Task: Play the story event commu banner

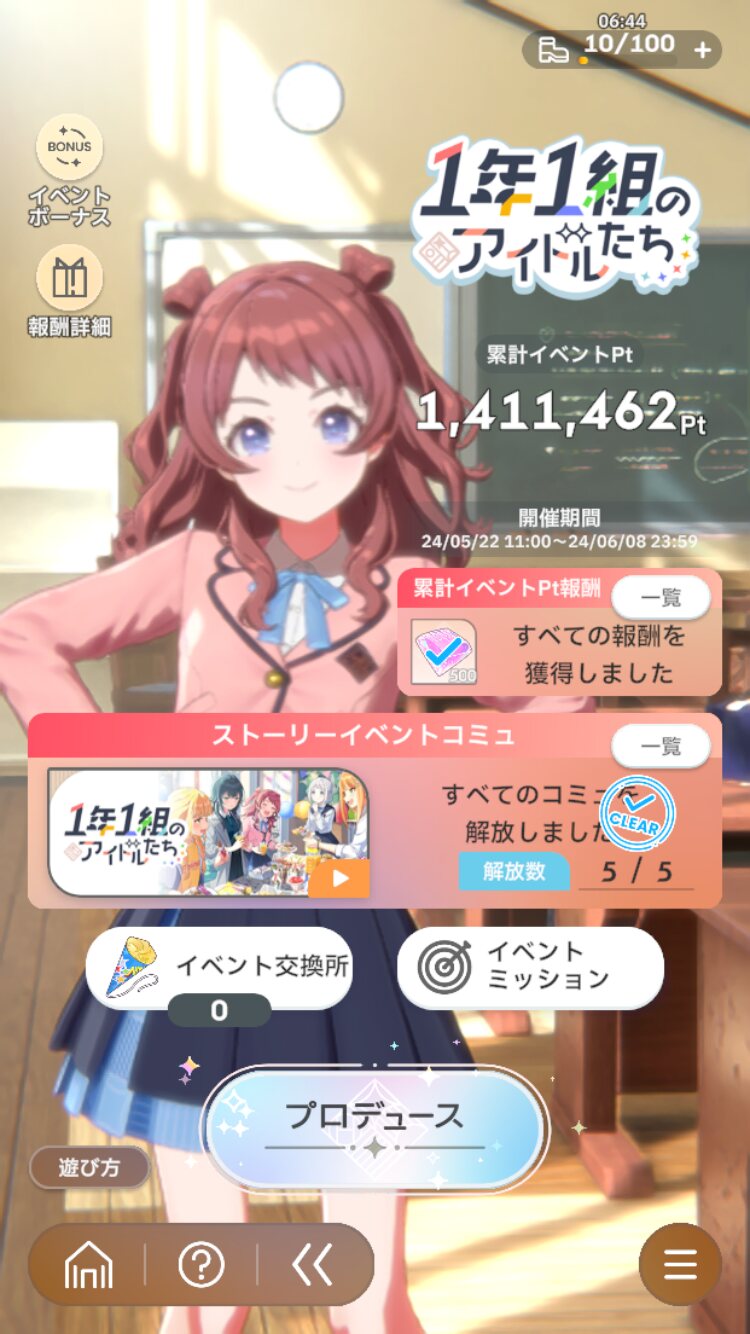Action: tap(208, 832)
